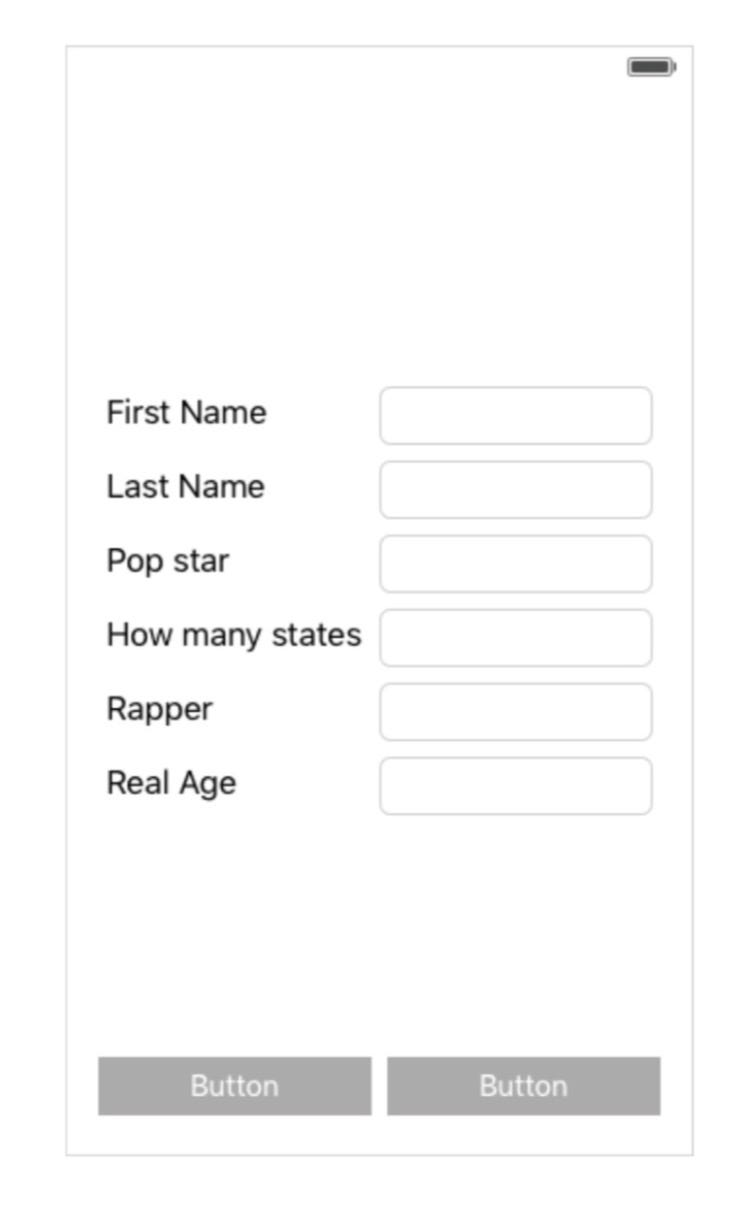The image size is (738, 1216).
Task: Focus the Real Age input field
Action: 515,785
